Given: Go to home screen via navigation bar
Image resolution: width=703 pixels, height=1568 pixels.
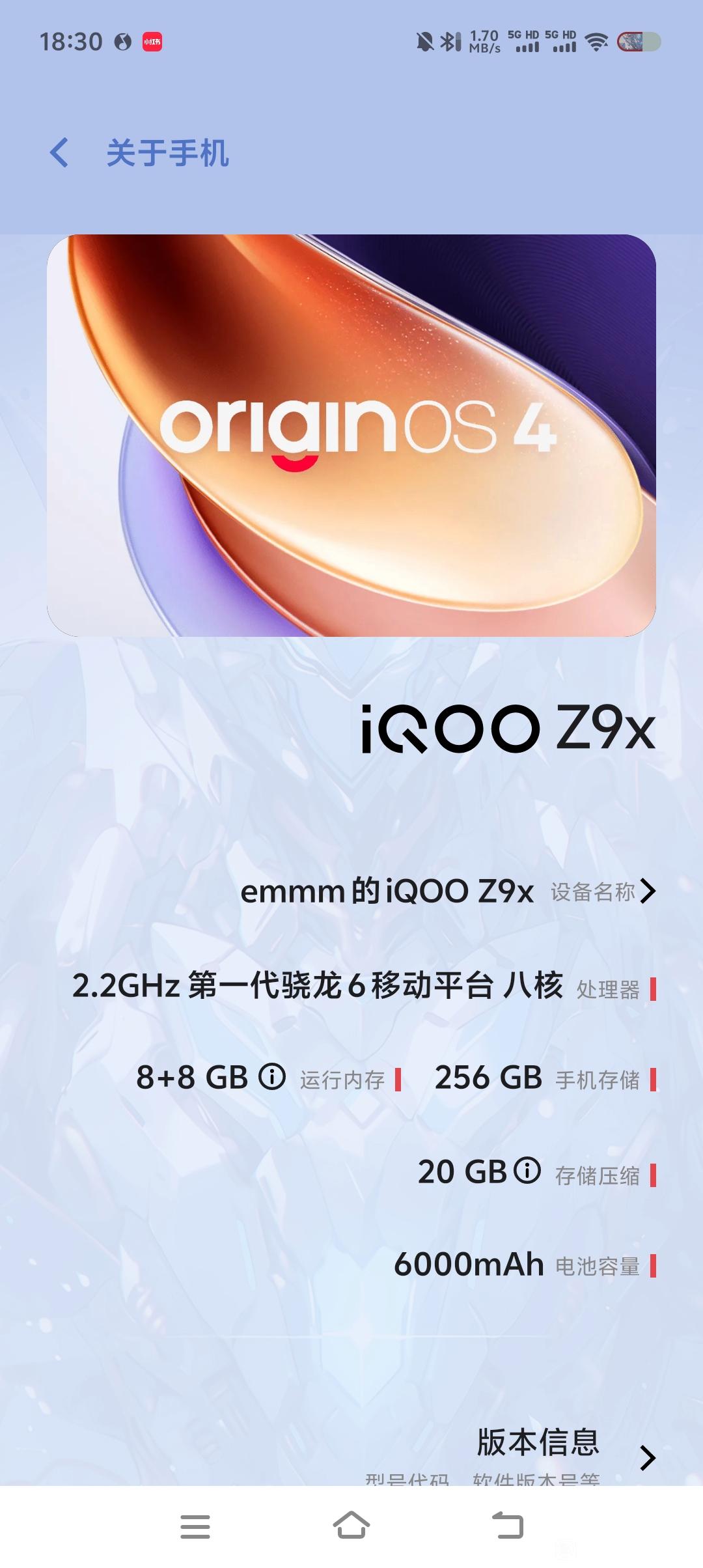Looking at the screenshot, I should [351, 1526].
